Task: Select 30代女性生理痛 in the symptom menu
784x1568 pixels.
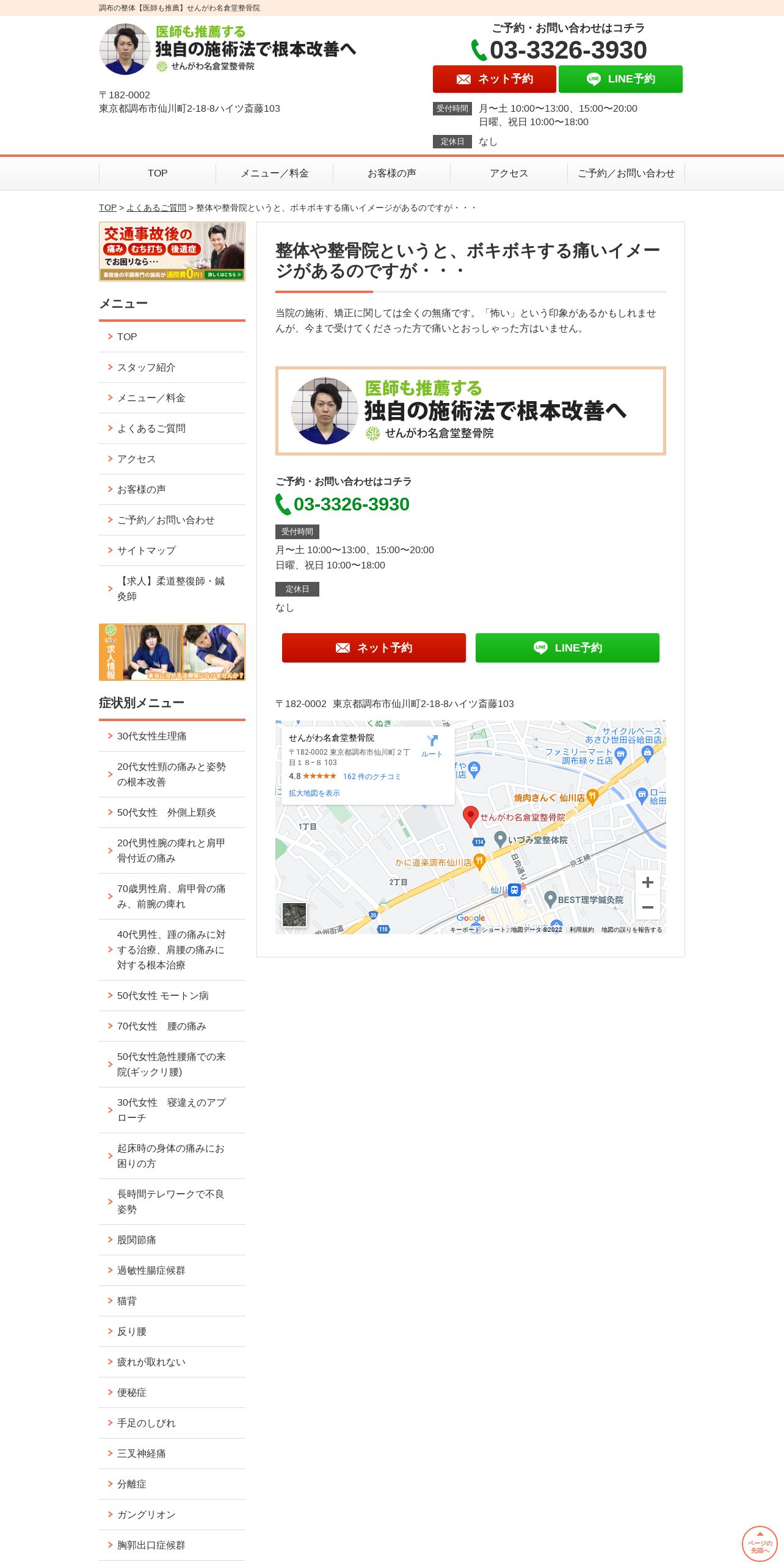Action: (172, 736)
